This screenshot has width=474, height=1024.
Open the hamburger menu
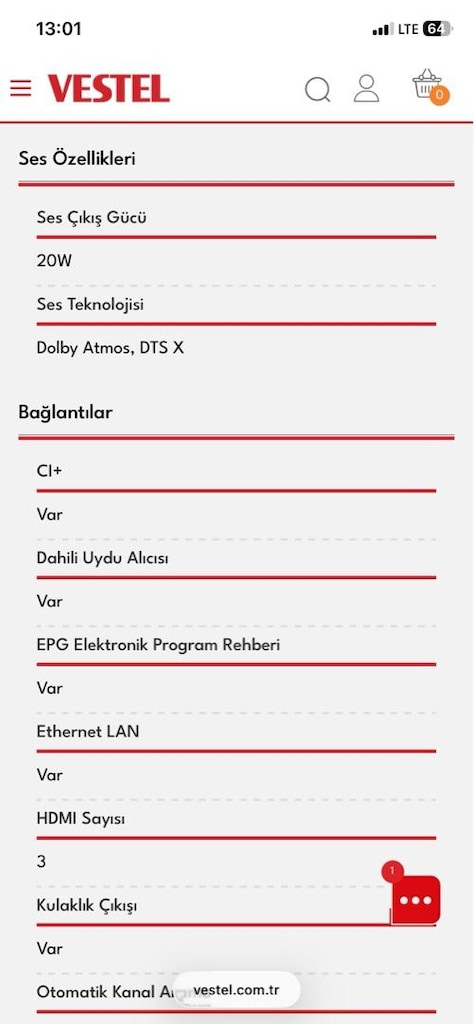(x=20, y=88)
